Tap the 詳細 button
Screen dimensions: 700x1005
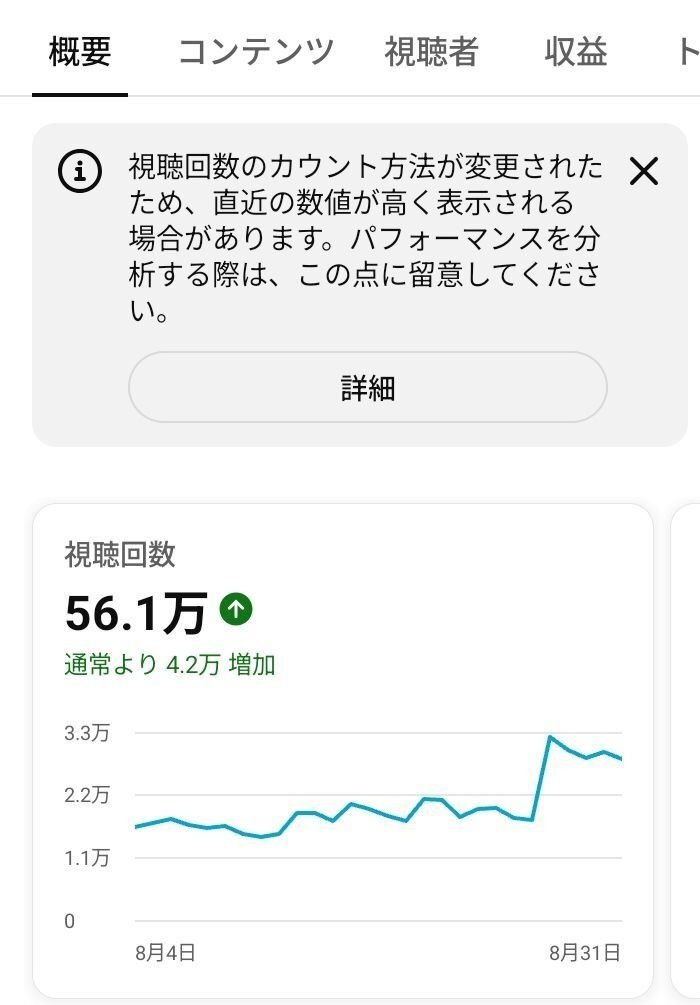tap(368, 387)
